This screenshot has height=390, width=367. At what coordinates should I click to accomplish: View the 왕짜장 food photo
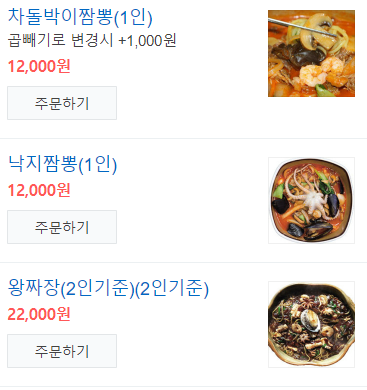pyautogui.click(x=311, y=325)
